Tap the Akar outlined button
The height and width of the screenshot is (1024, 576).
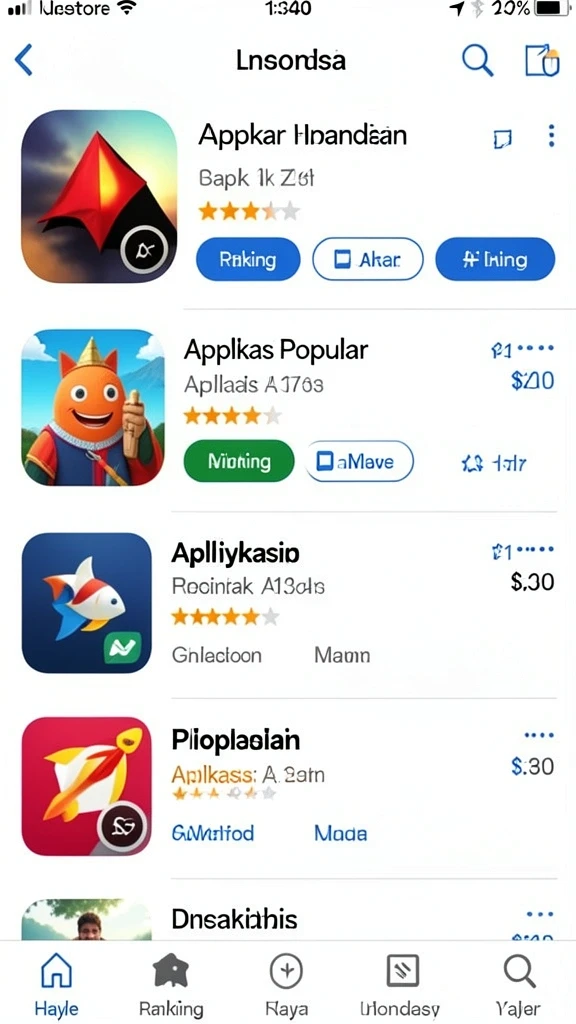pos(368,259)
